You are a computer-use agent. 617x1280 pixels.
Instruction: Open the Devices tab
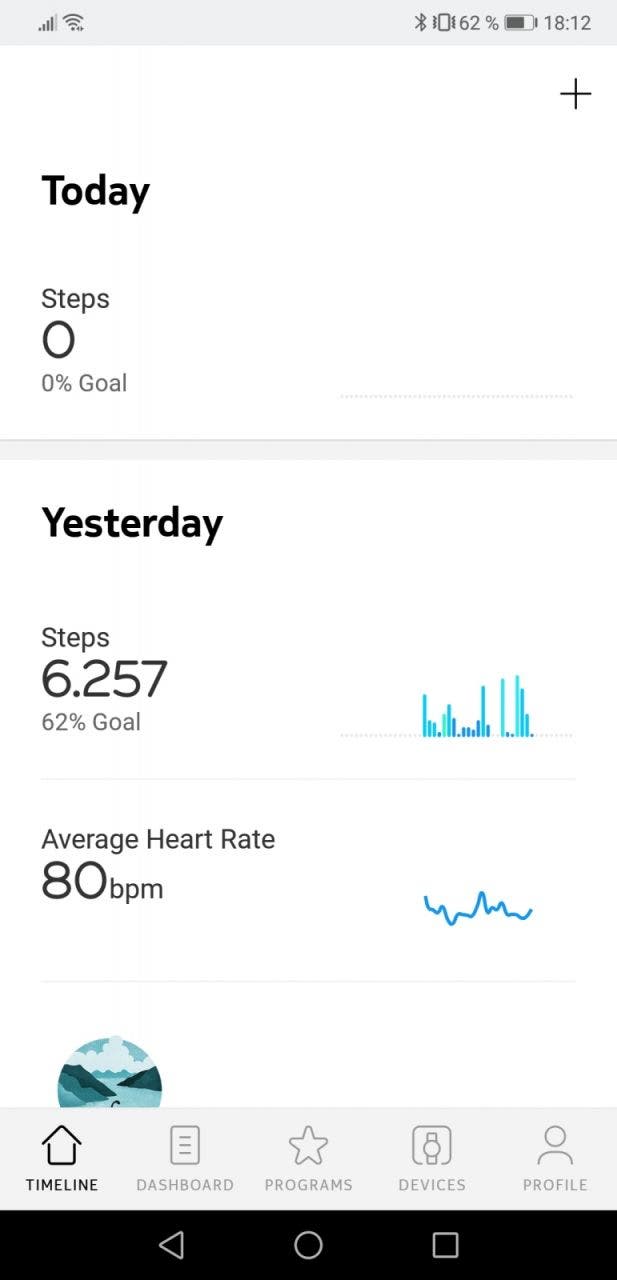(432, 1158)
